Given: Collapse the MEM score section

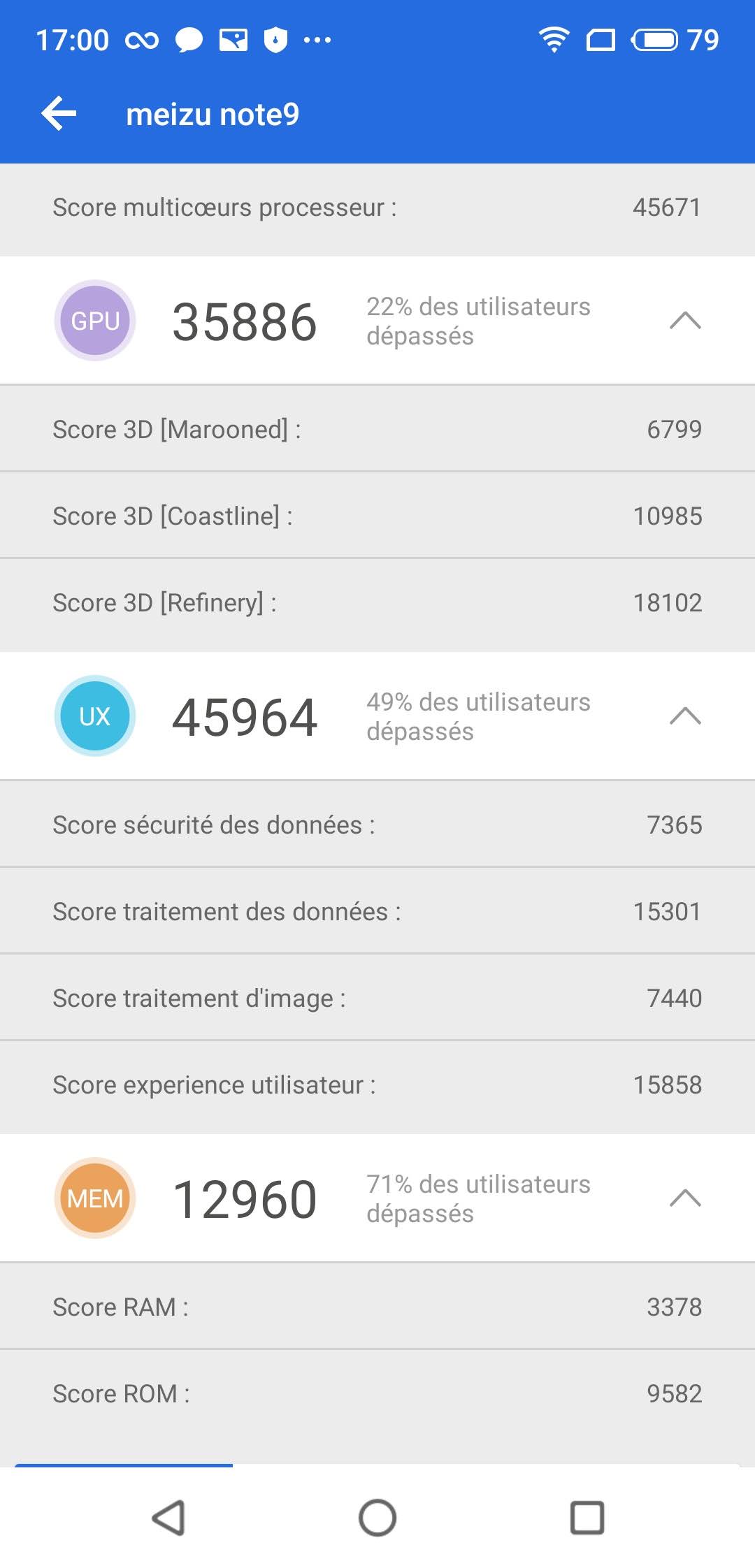Looking at the screenshot, I should [685, 1198].
